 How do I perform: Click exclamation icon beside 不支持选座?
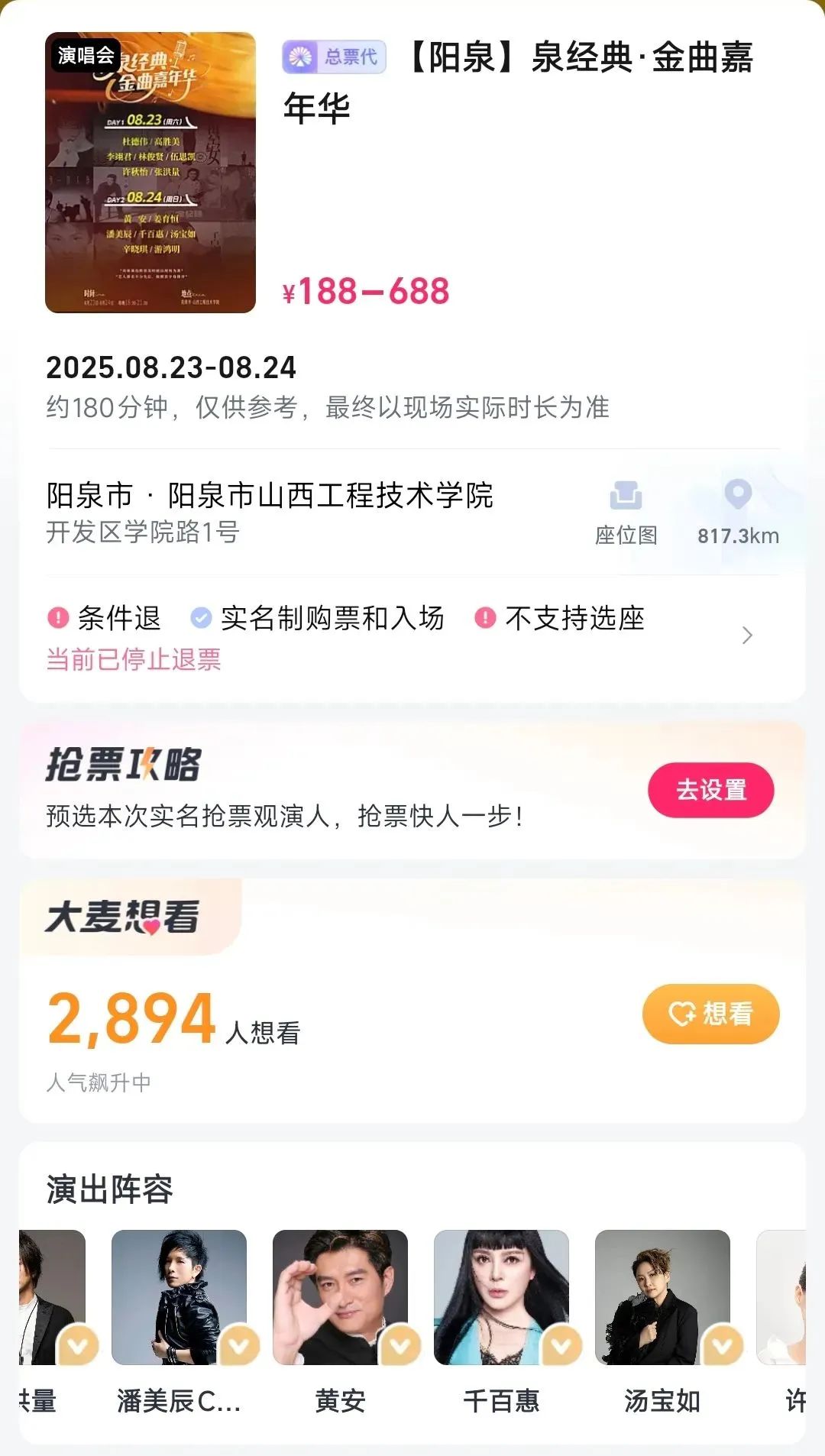click(484, 620)
